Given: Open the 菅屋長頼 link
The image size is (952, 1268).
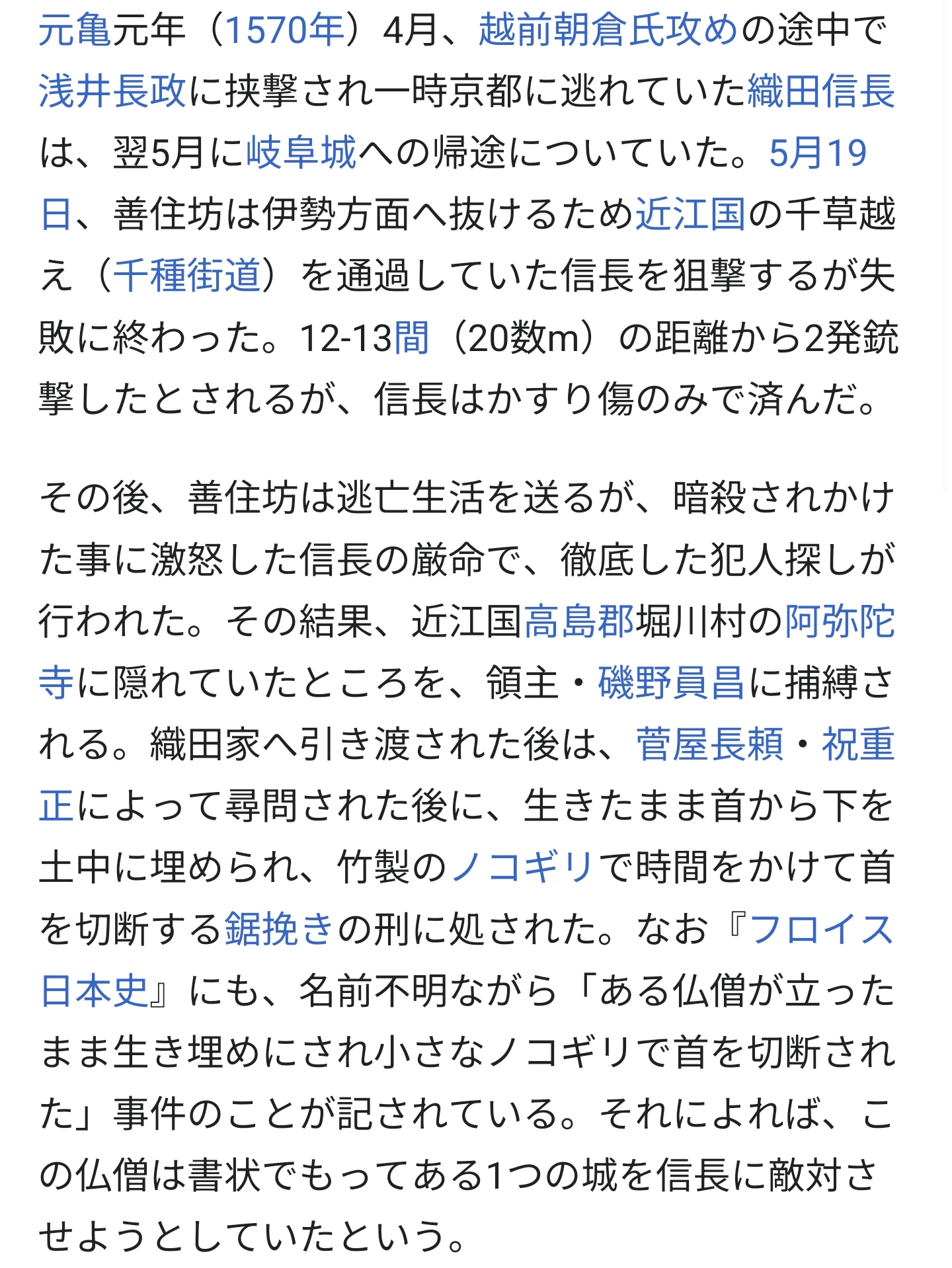Looking at the screenshot, I should click(709, 745).
